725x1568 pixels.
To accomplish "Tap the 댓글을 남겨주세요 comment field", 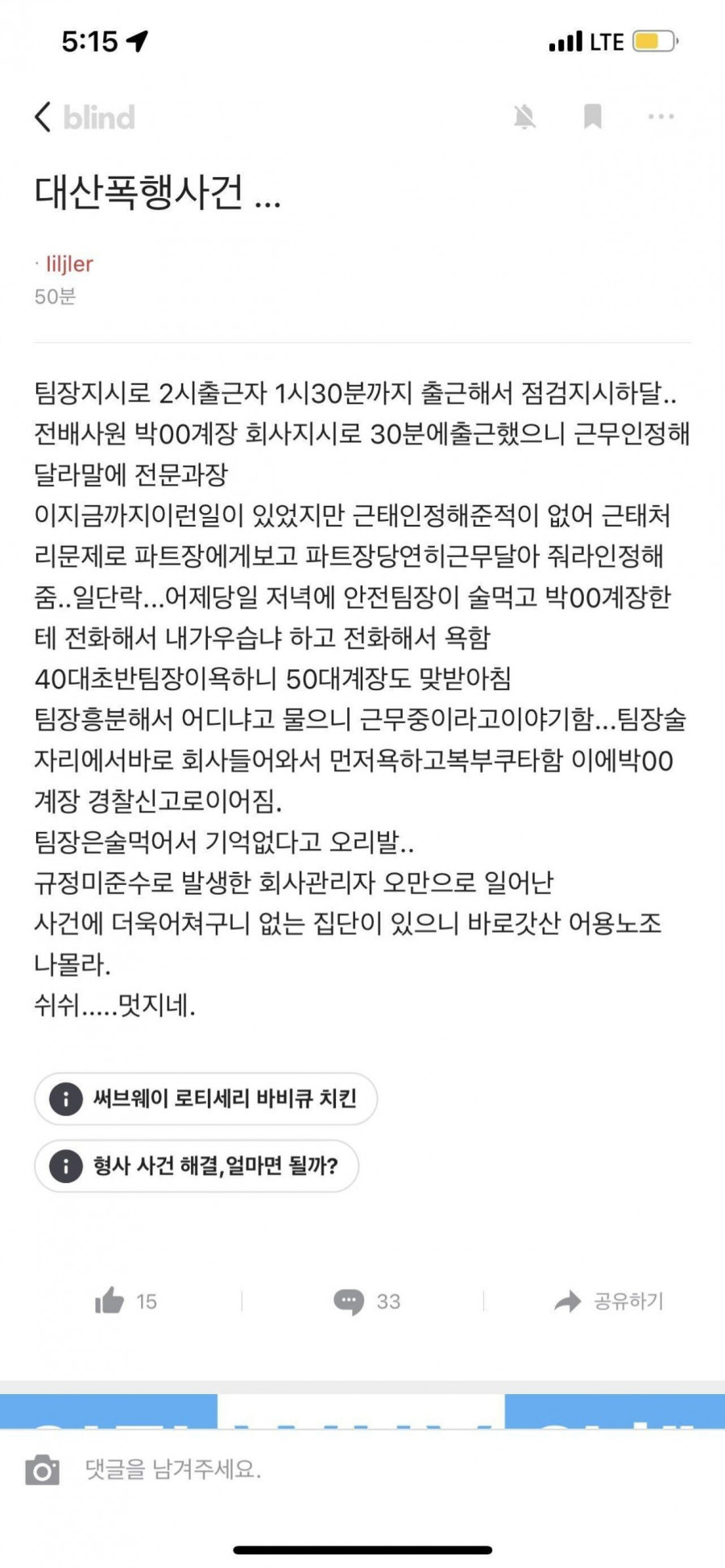I will coord(322,1470).
